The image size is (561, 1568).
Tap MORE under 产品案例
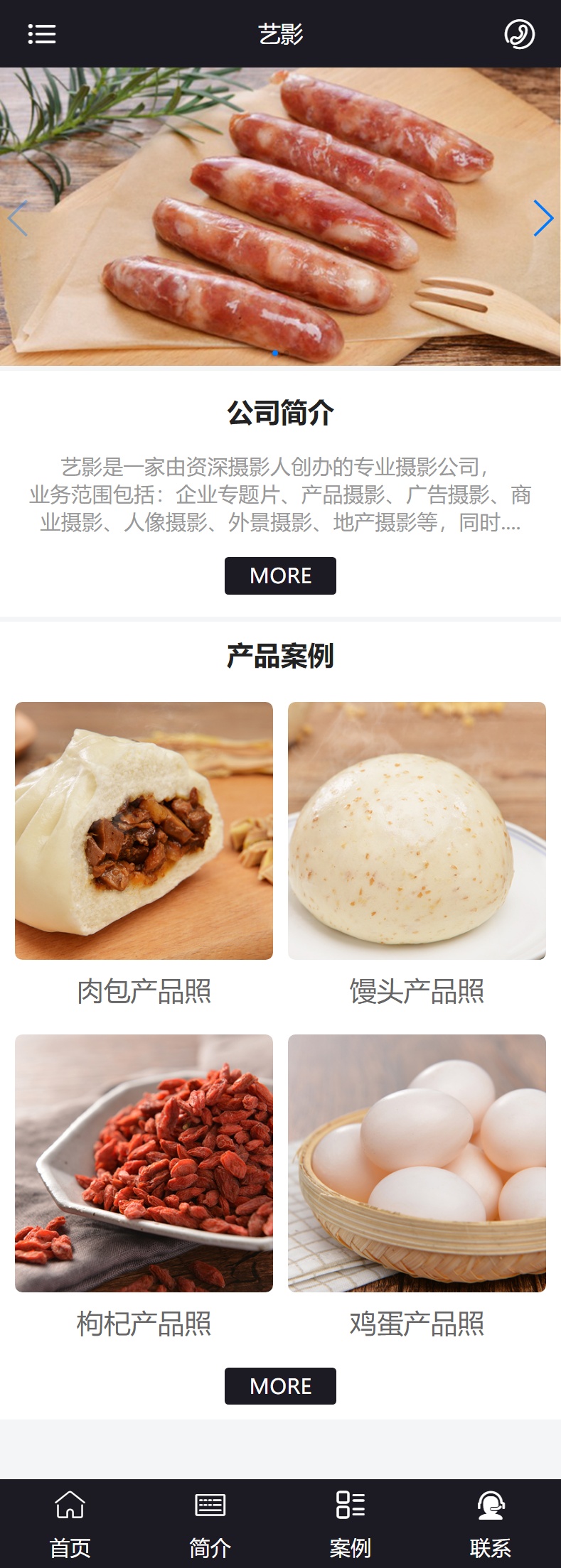click(x=280, y=1385)
